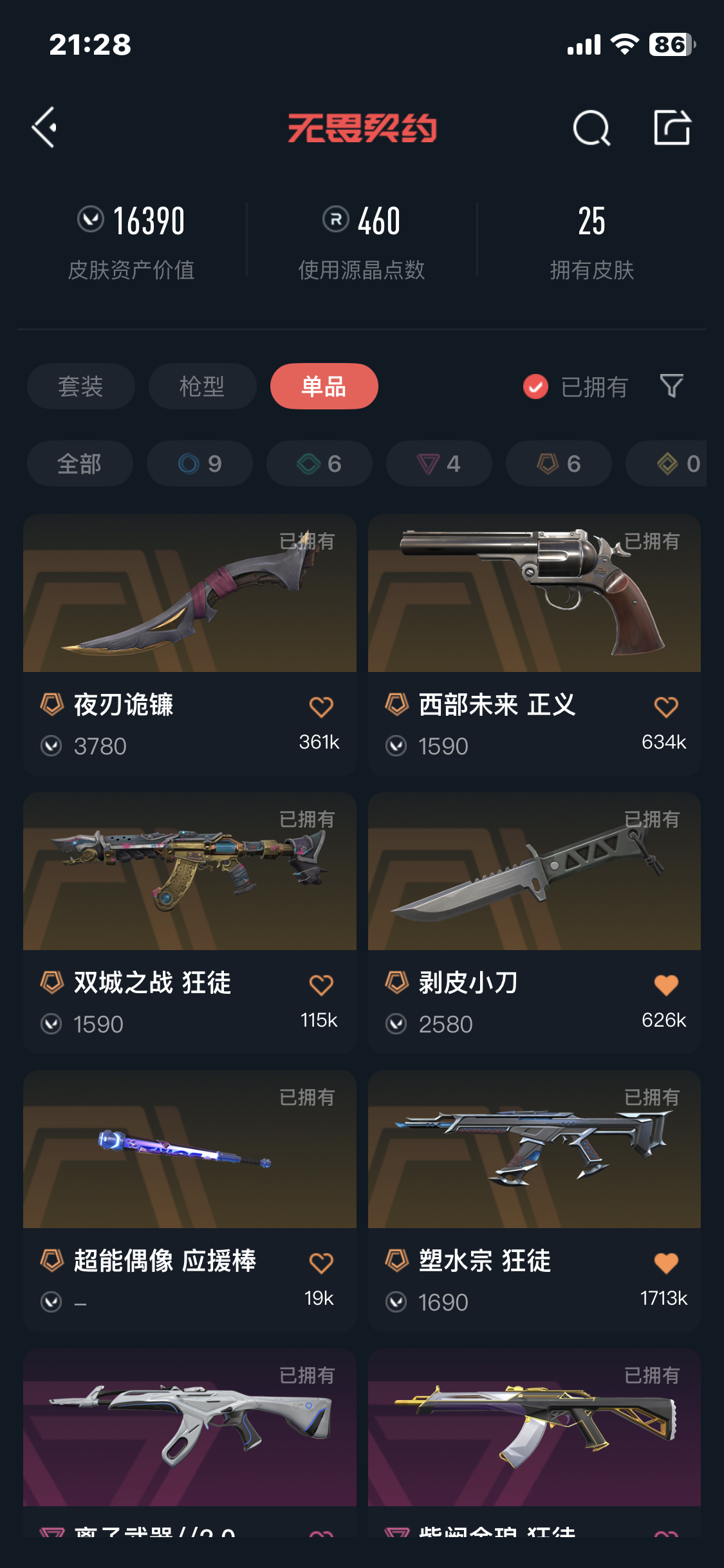Like the 西部未来 正义 skin
The width and height of the screenshot is (724, 1568).
(x=666, y=707)
